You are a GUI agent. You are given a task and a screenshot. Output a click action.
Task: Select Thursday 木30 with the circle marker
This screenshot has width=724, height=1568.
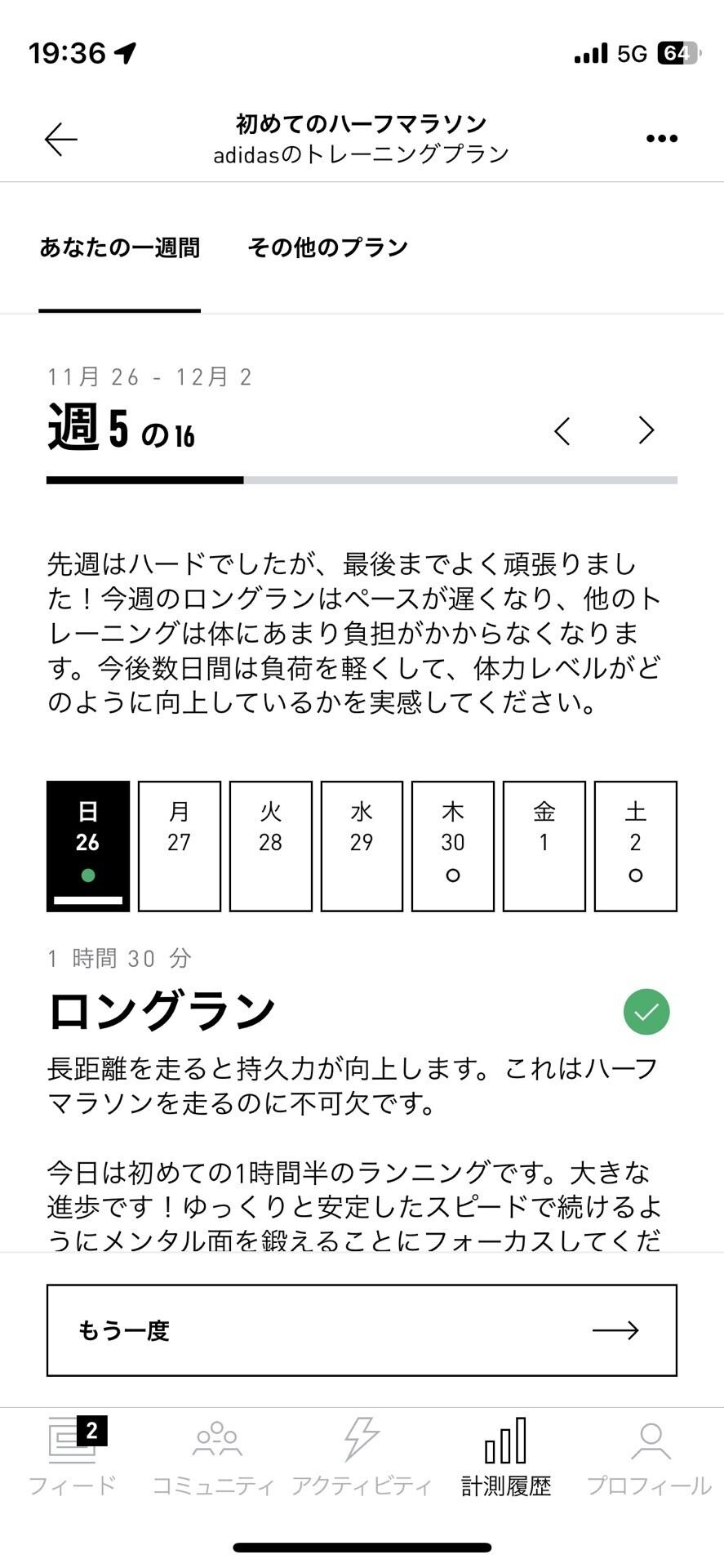point(453,845)
